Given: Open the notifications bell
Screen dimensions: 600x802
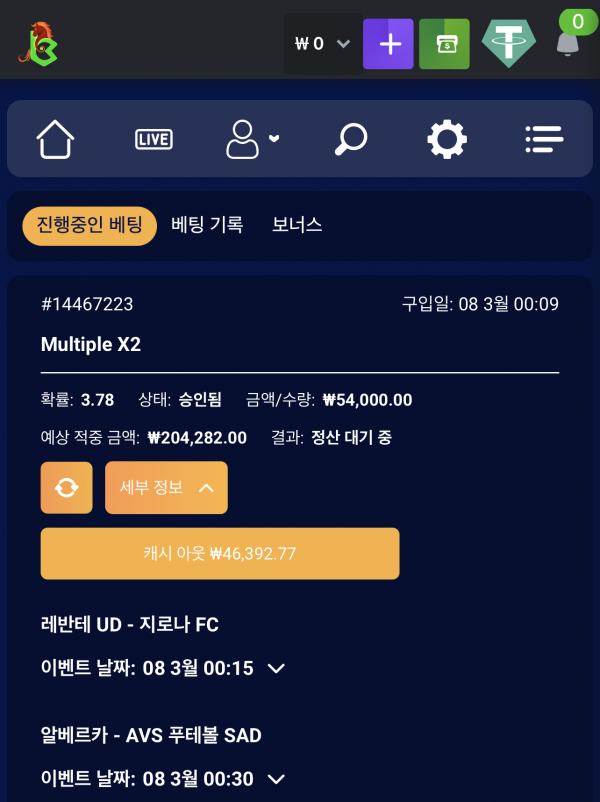Looking at the screenshot, I should click(x=568, y=42).
